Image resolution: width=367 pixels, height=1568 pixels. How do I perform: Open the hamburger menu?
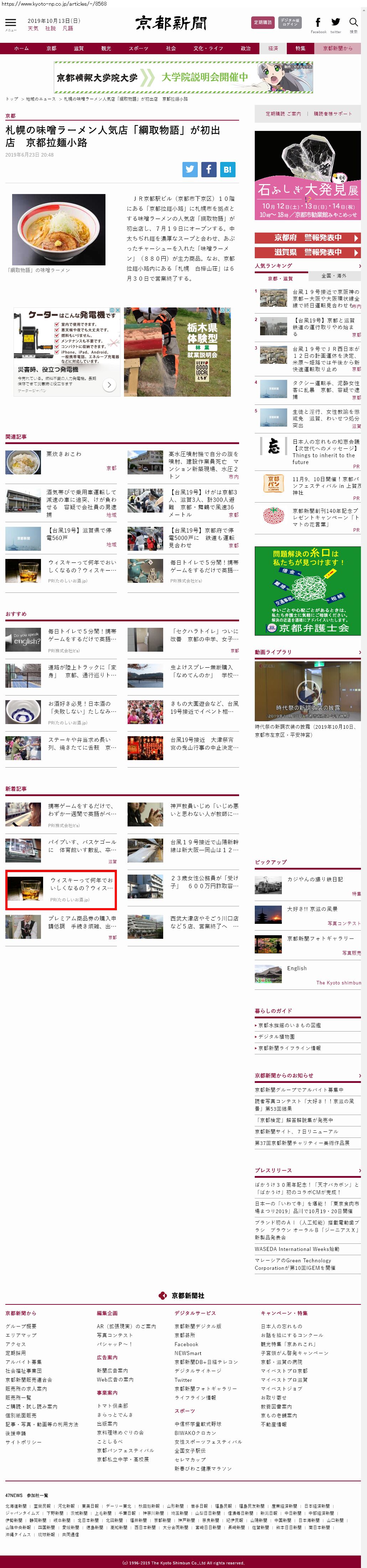[x=10, y=23]
